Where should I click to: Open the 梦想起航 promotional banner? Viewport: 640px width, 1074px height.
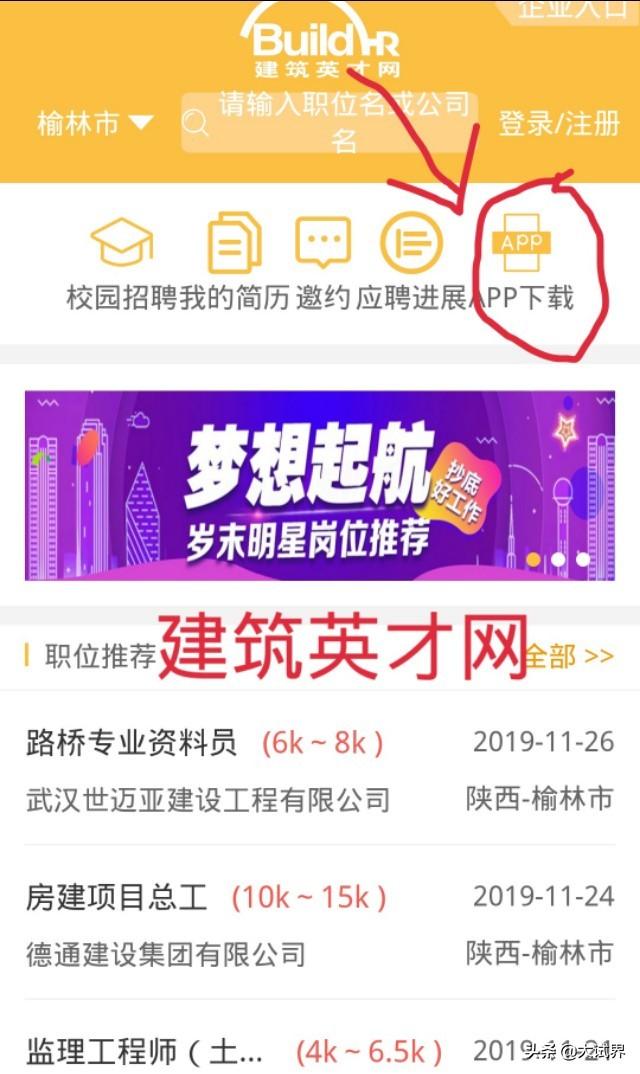click(x=320, y=485)
